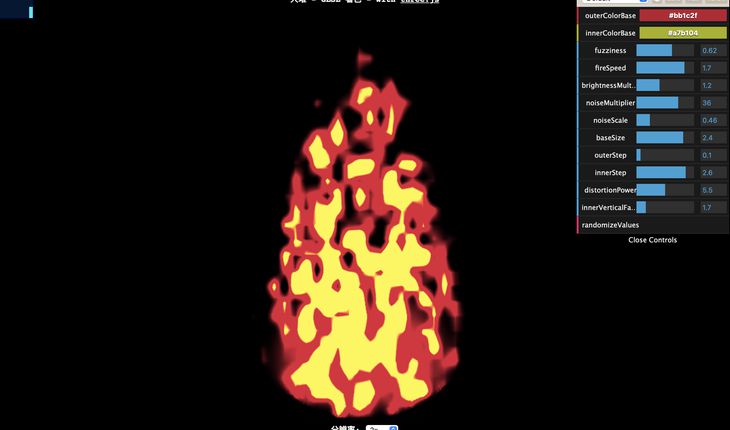Adjust the noiseMultiplier slider
730x430 pixels.
(x=665, y=103)
